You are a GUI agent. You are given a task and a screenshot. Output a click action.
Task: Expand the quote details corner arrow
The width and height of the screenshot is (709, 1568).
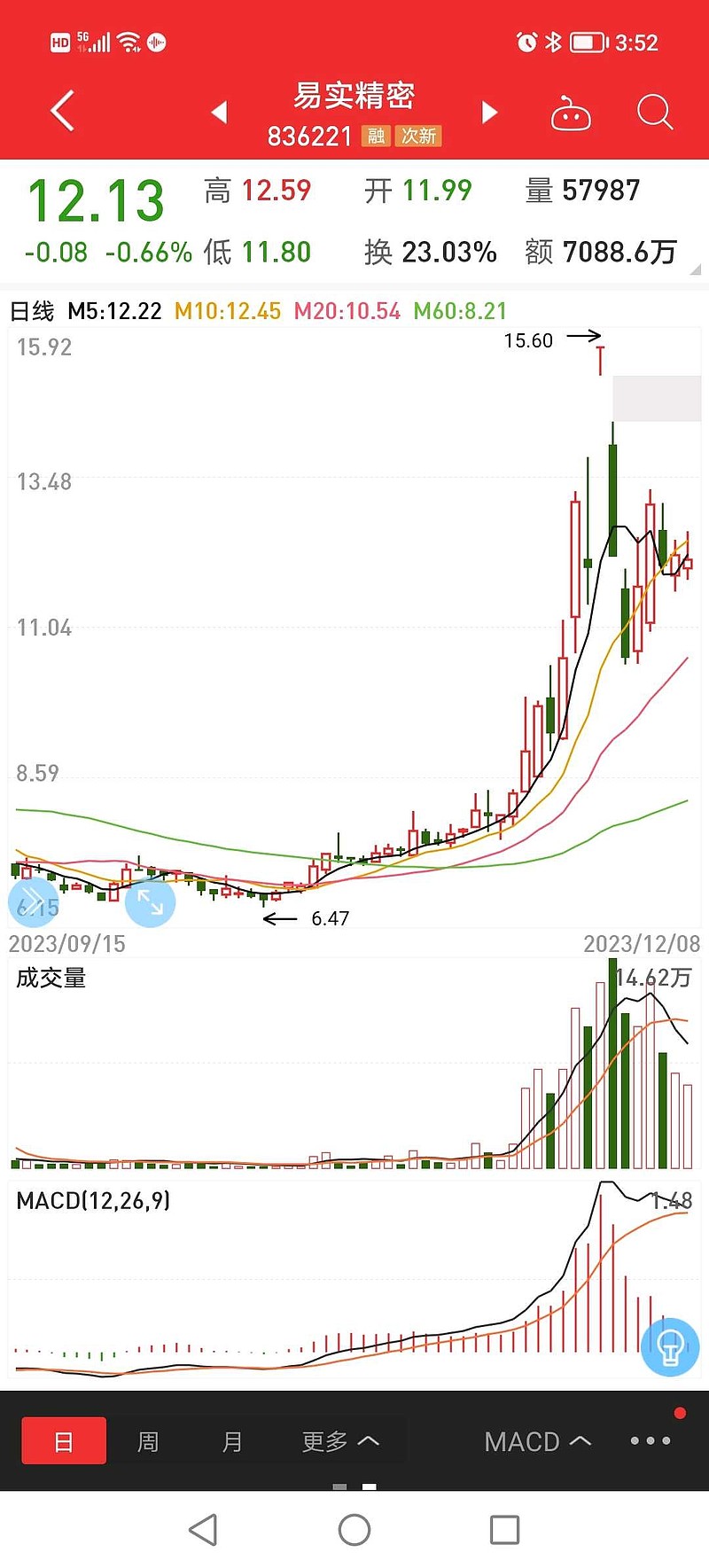point(695,269)
